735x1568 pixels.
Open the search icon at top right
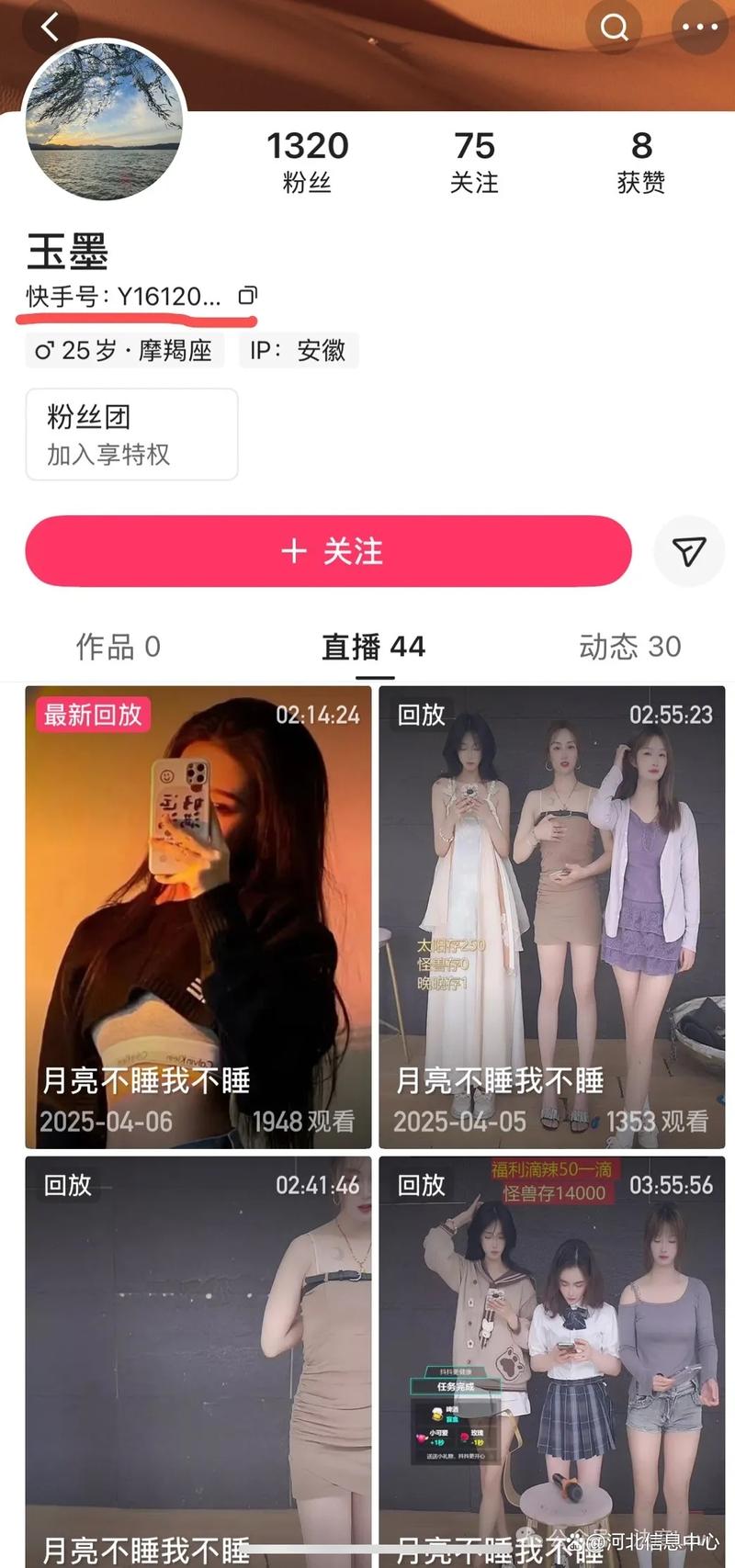[613, 28]
